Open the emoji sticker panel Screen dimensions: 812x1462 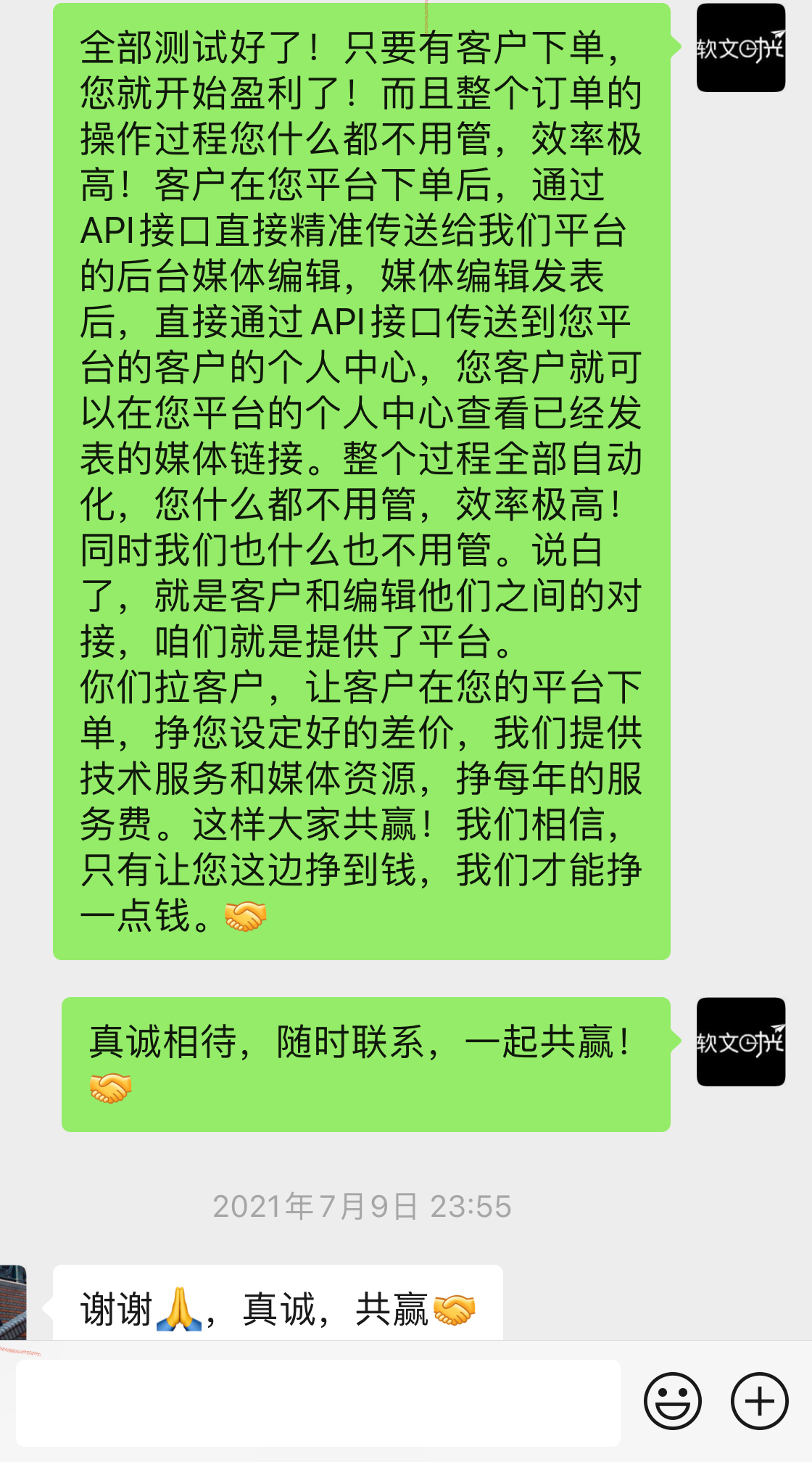pyautogui.click(x=672, y=1401)
